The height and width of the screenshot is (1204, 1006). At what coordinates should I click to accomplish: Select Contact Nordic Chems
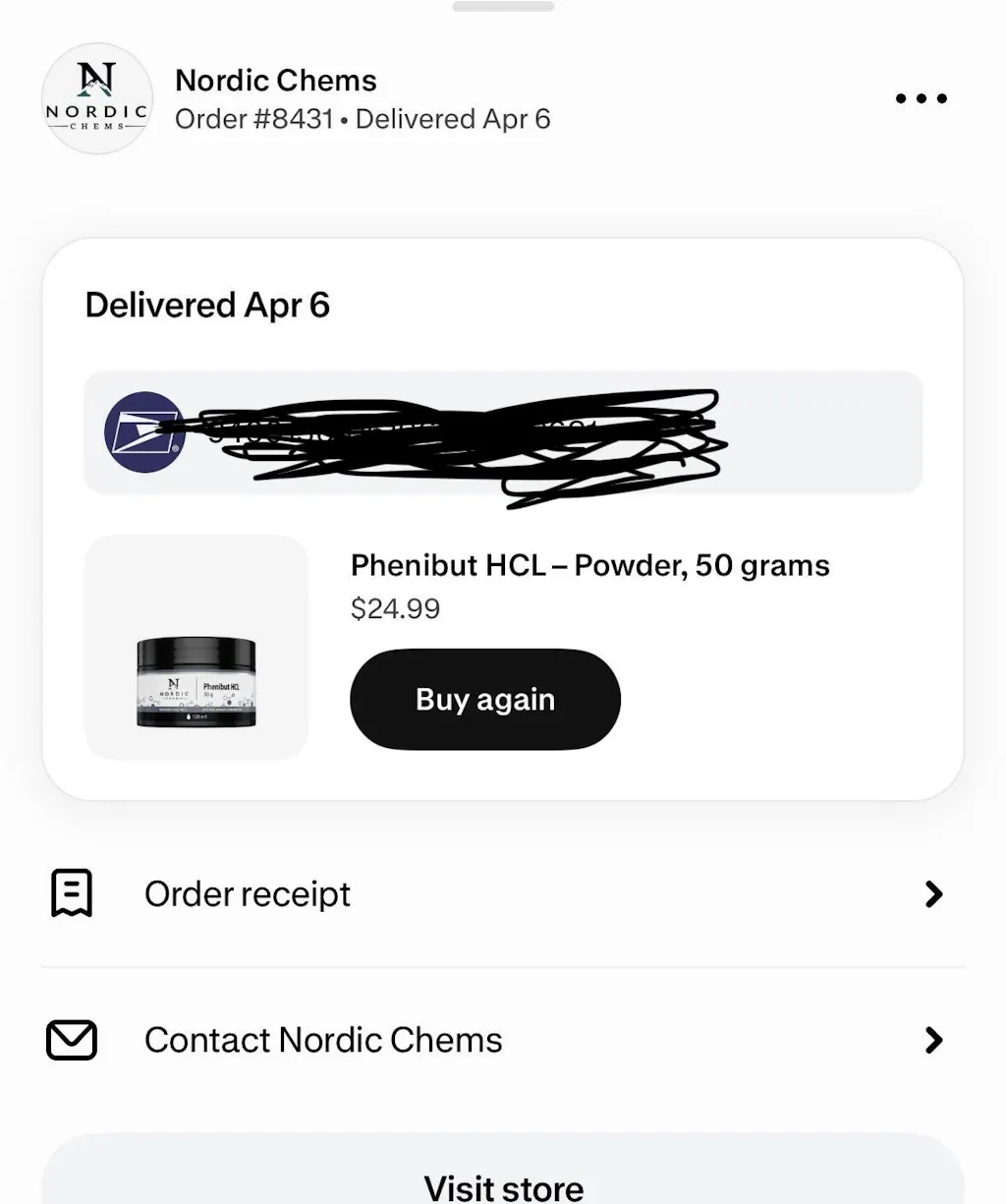click(502, 1040)
